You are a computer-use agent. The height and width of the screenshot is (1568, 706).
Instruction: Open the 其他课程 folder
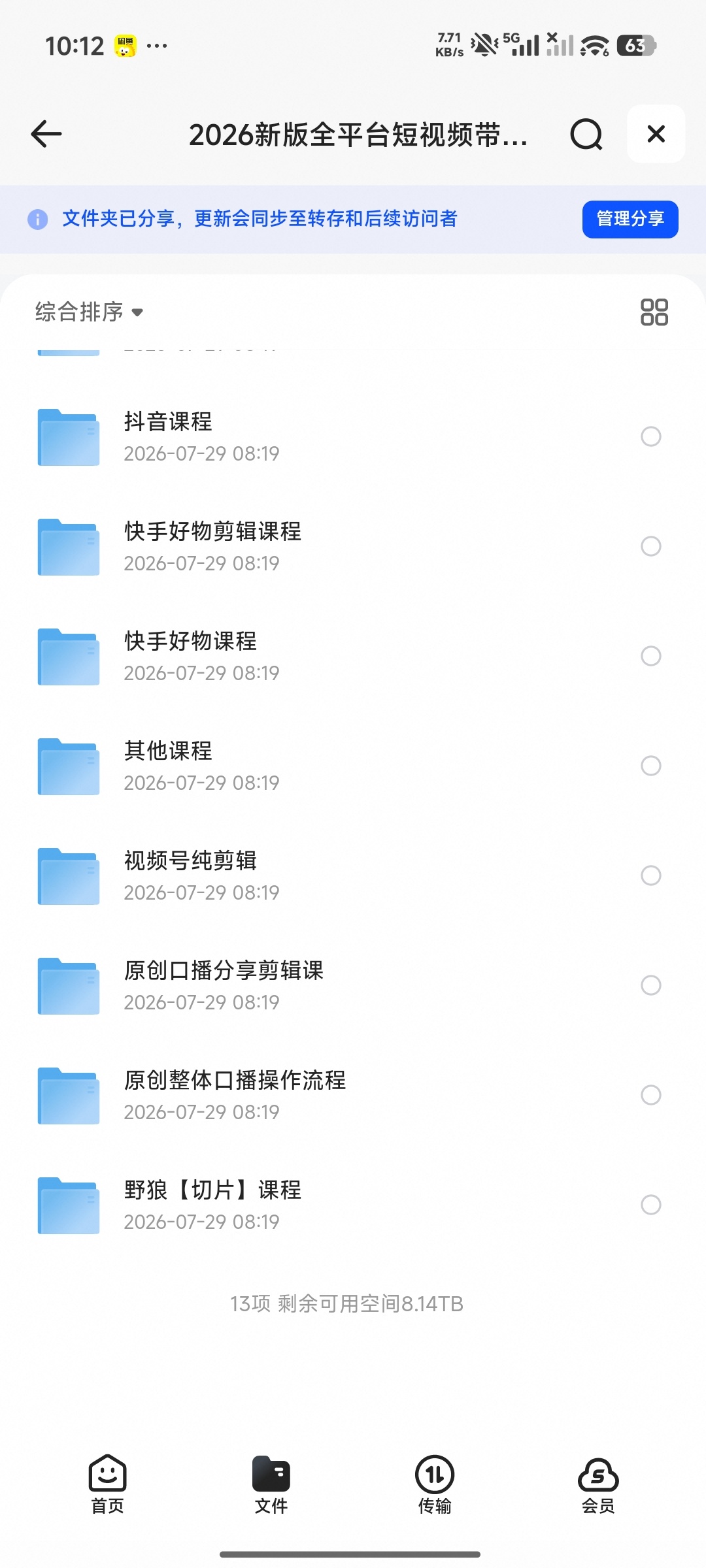click(x=353, y=766)
